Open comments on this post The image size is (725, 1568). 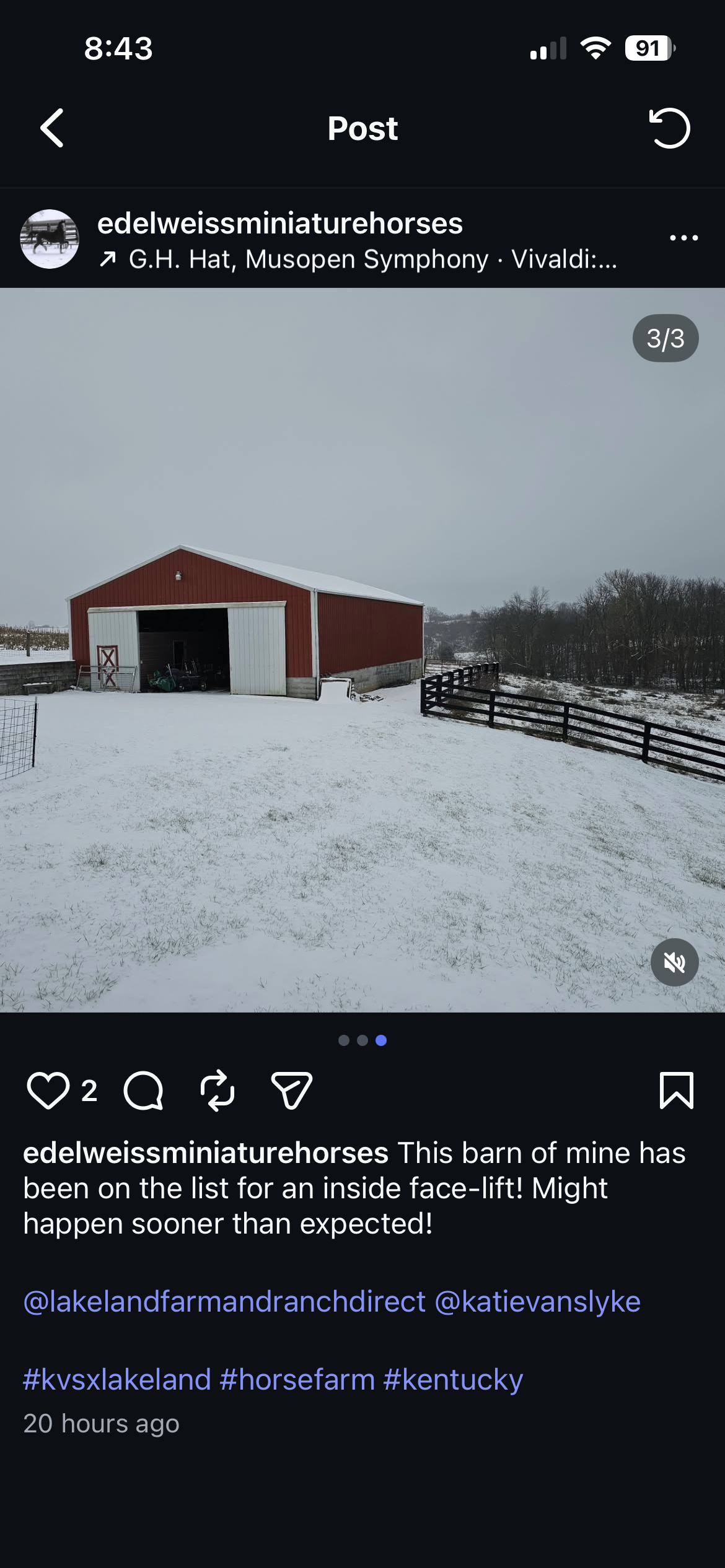click(143, 1091)
